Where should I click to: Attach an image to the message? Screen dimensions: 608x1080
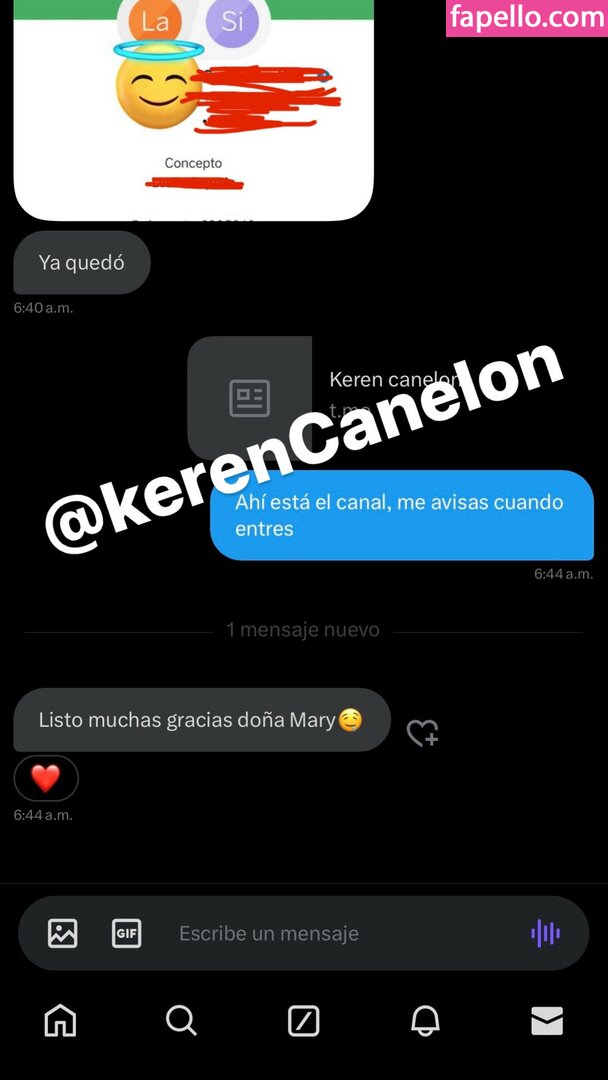pyautogui.click(x=63, y=933)
